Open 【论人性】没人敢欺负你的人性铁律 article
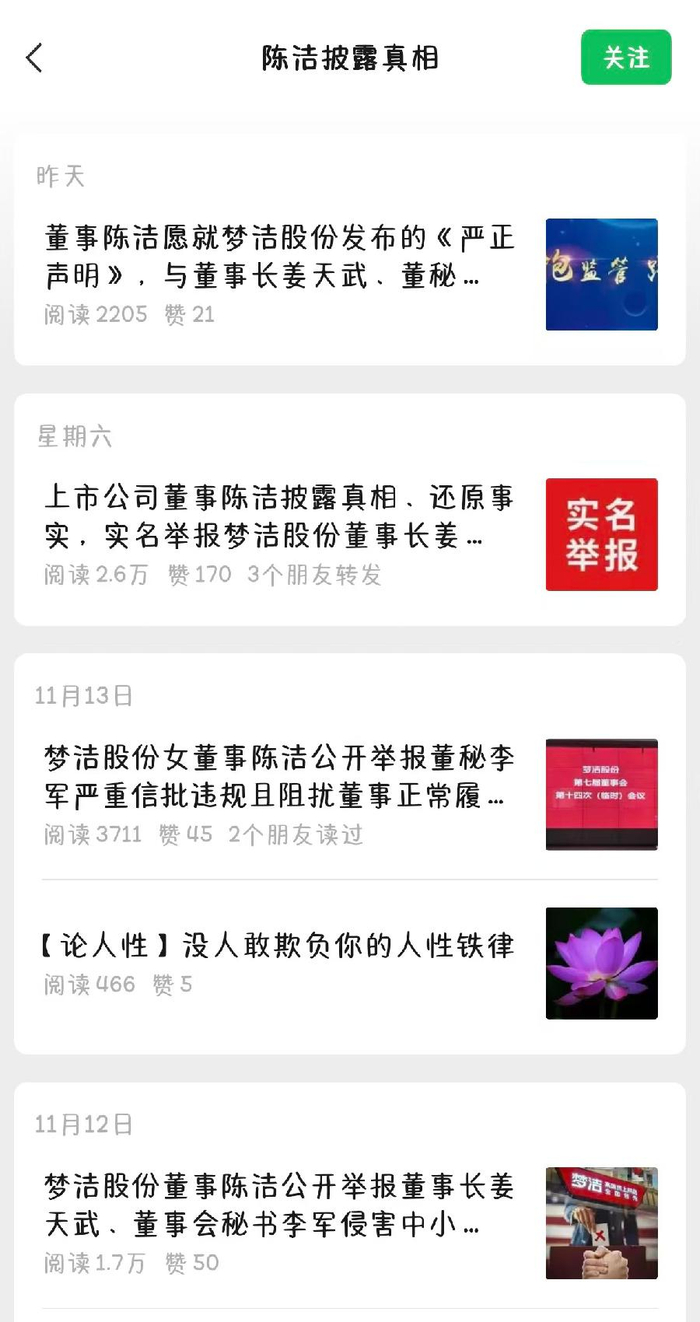The image size is (700, 1322). tap(280, 946)
